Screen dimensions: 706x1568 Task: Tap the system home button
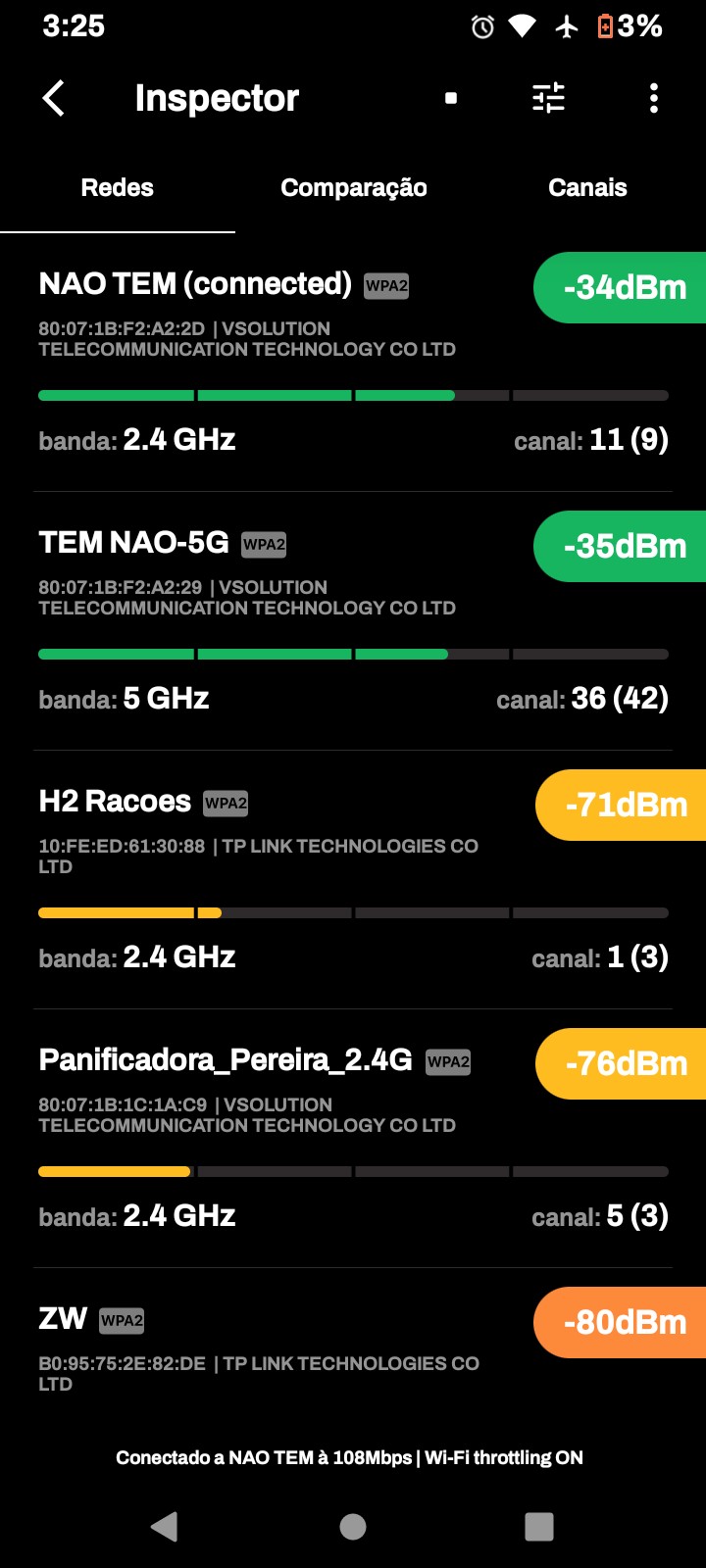click(353, 1526)
